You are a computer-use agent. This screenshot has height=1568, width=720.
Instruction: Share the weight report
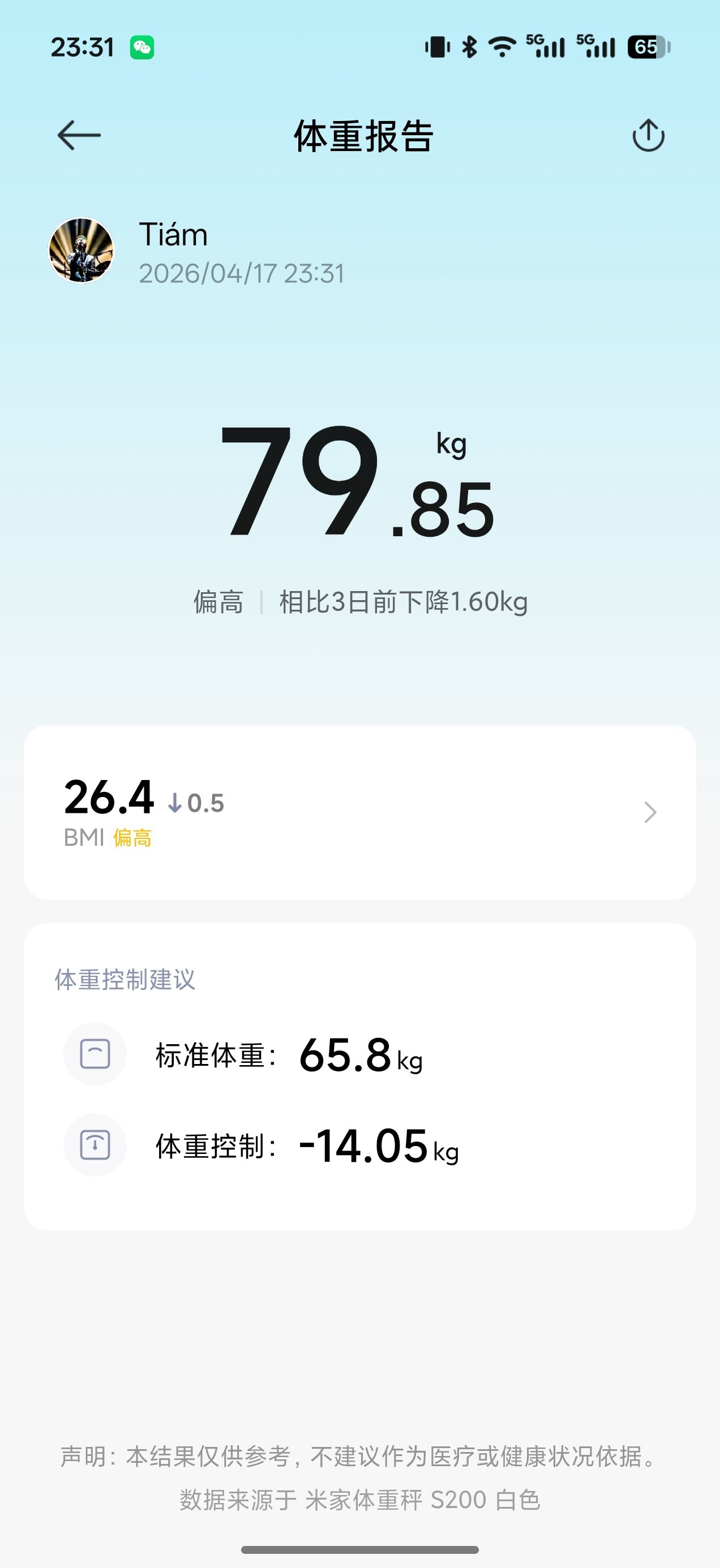click(648, 135)
